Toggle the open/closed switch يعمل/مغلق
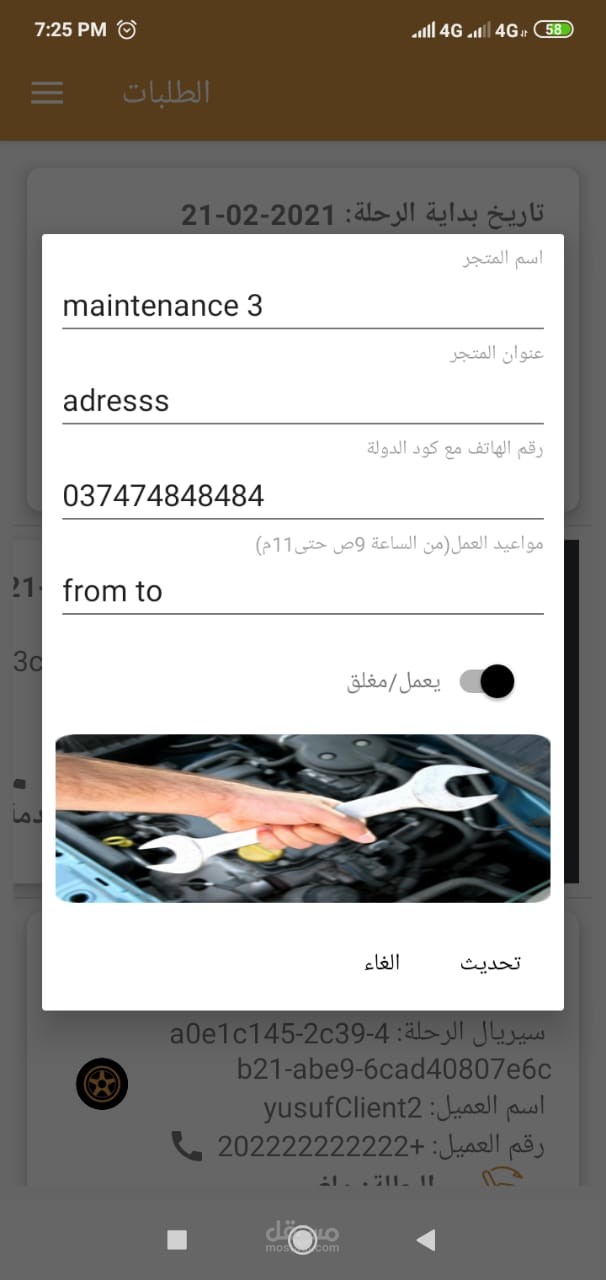 [x=487, y=682]
